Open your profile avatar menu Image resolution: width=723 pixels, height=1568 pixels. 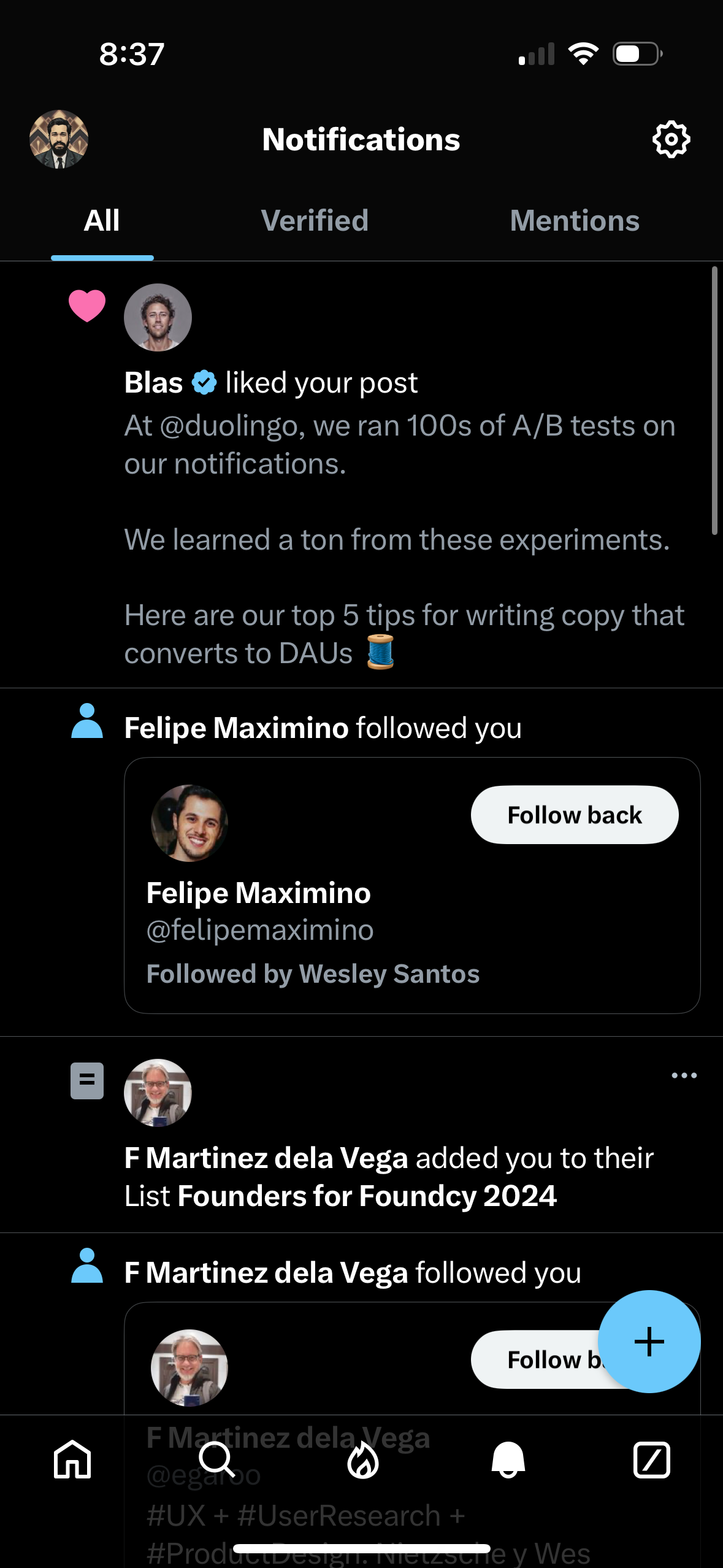(x=59, y=138)
